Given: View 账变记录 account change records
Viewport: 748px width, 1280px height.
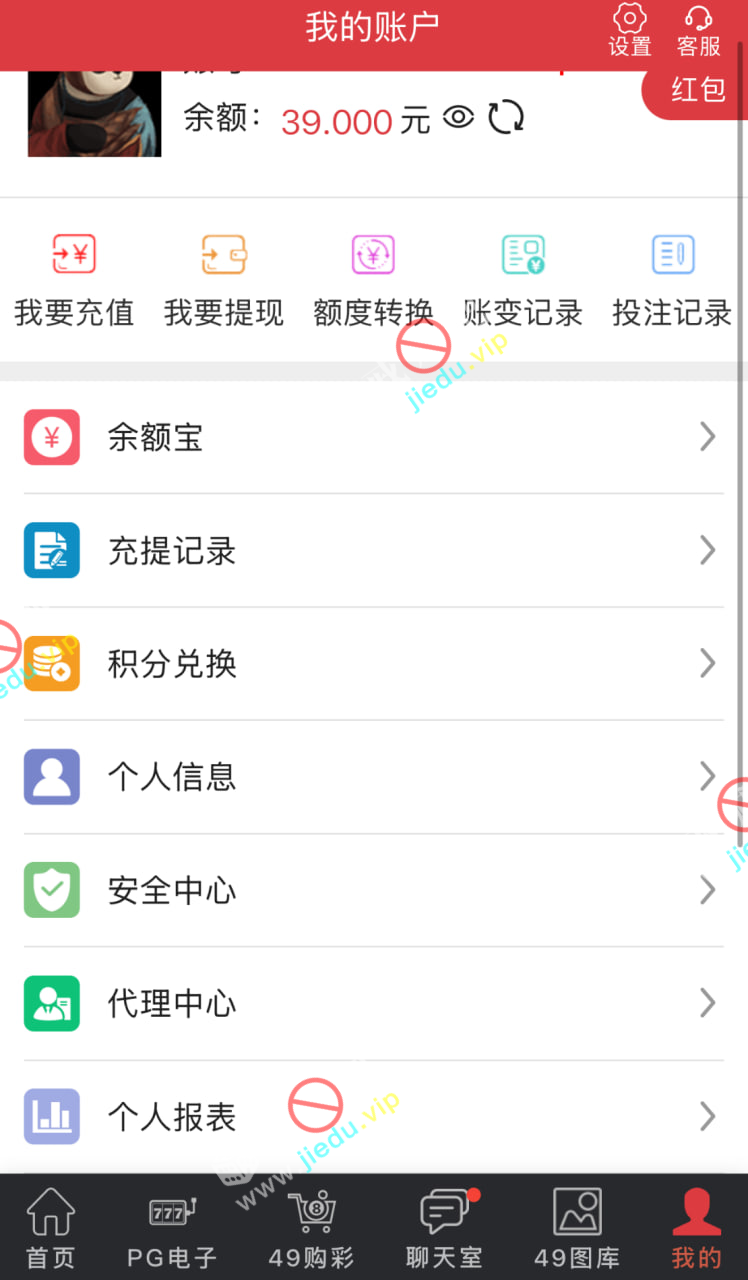Looking at the screenshot, I should point(522,280).
